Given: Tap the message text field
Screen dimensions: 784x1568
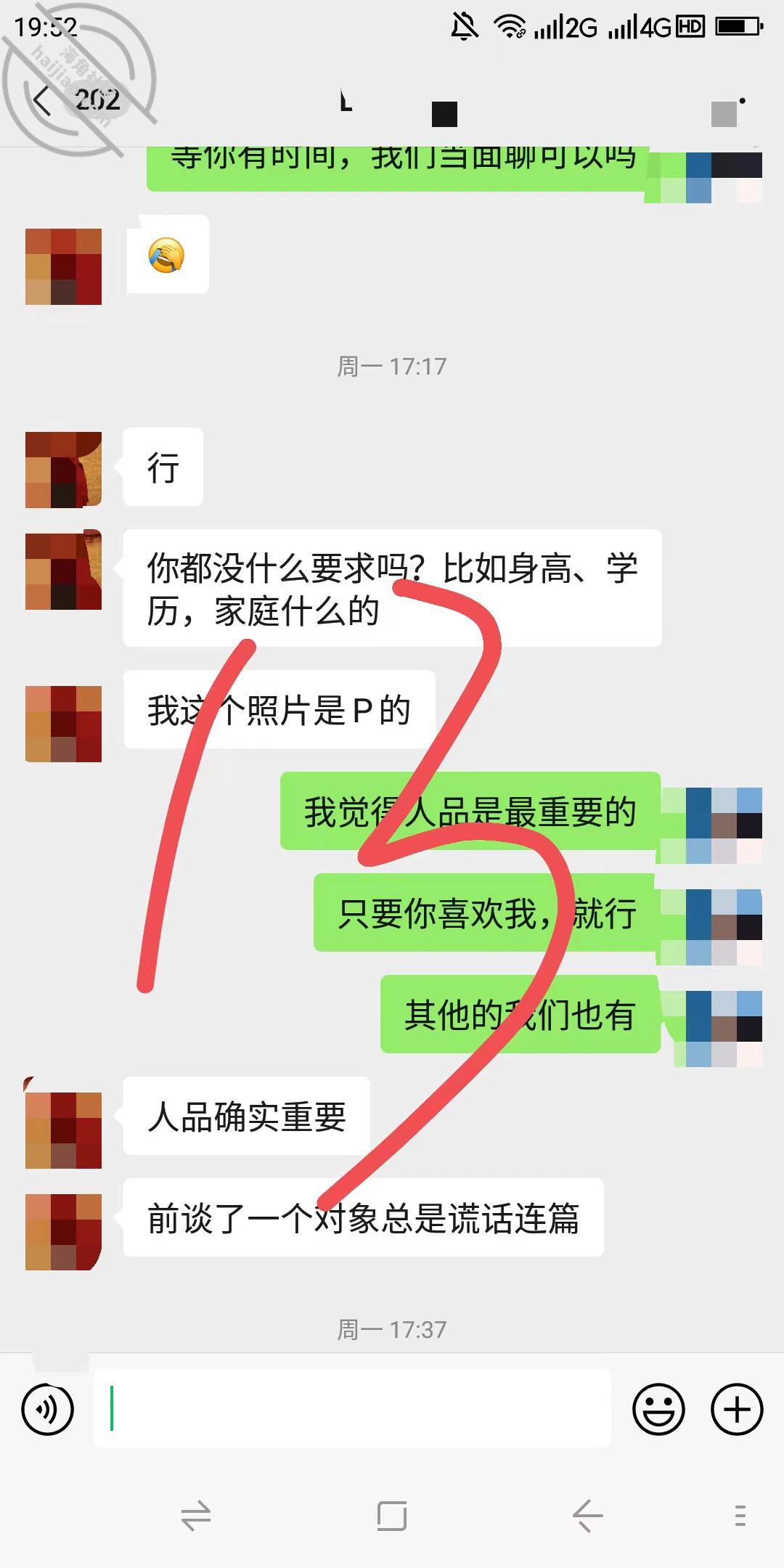Looking at the screenshot, I should point(353,1409).
